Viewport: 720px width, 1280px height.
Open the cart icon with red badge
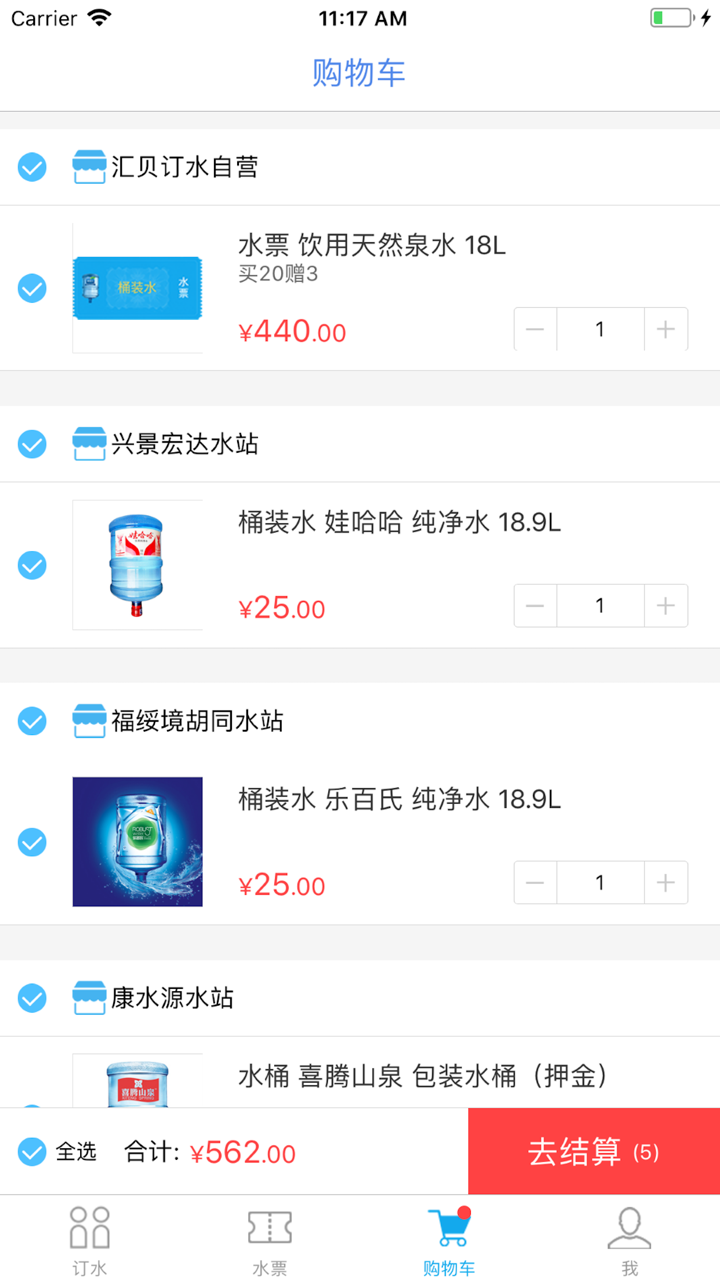[449, 1225]
